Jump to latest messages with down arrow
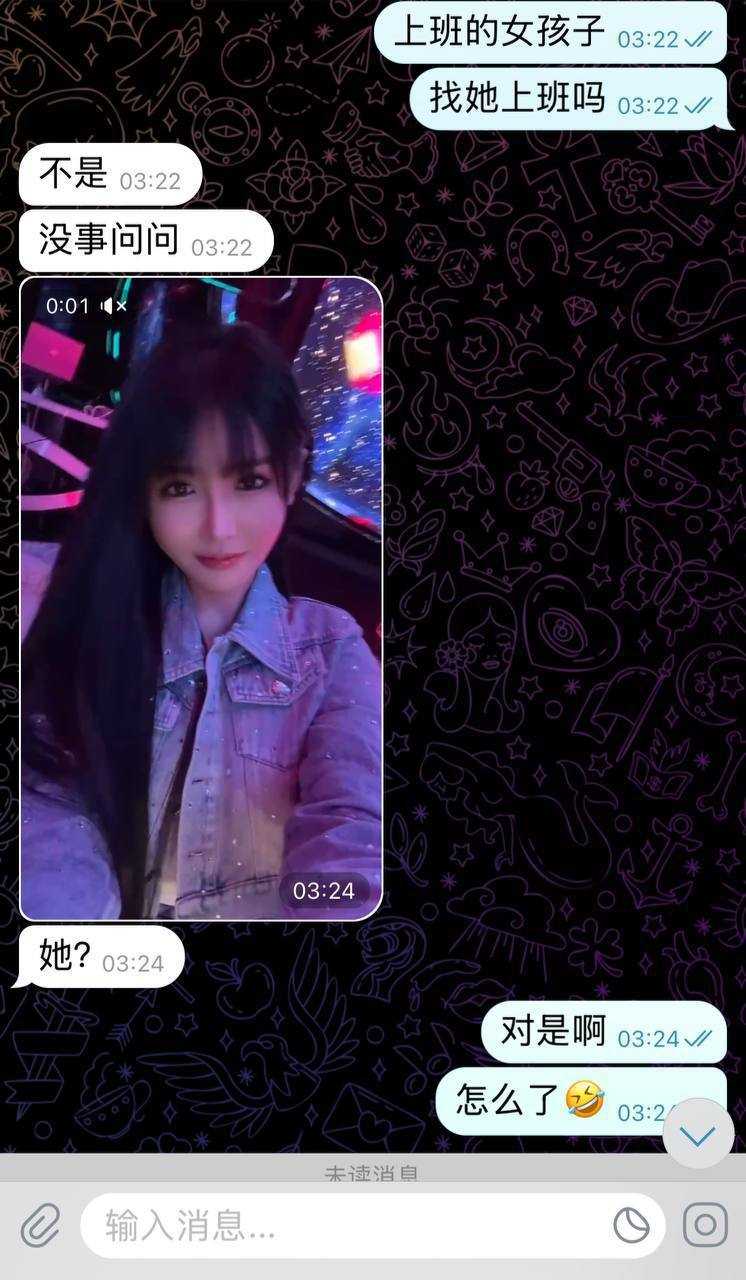746x1280 pixels. [x=698, y=1134]
